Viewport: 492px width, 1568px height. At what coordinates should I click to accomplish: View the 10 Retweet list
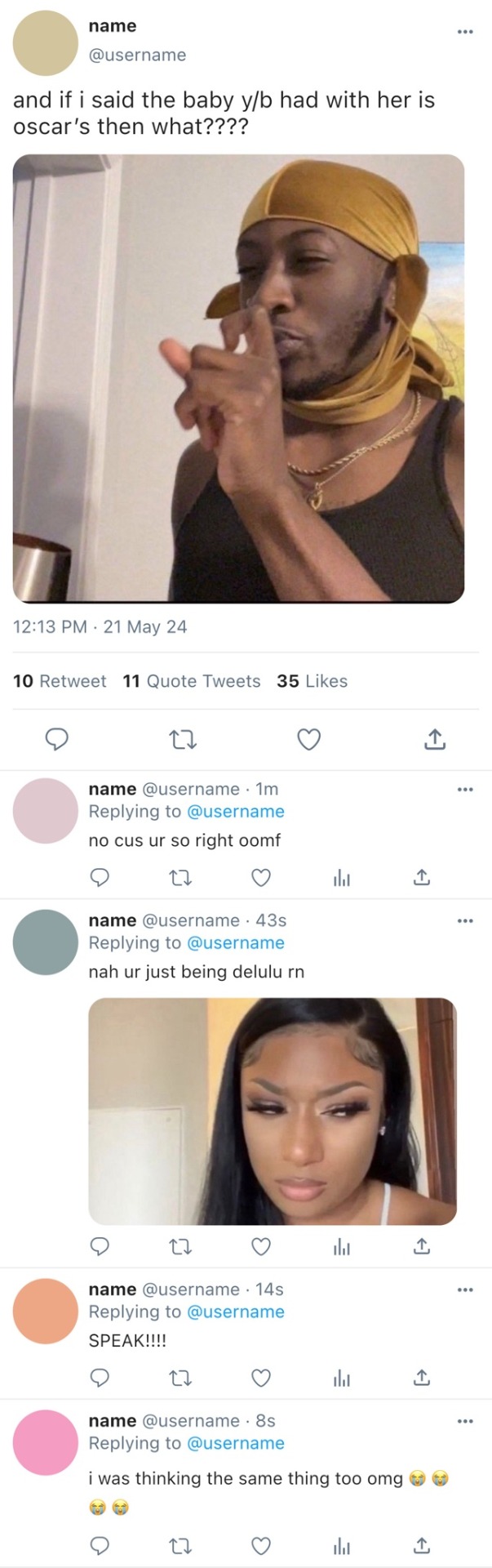[60, 681]
